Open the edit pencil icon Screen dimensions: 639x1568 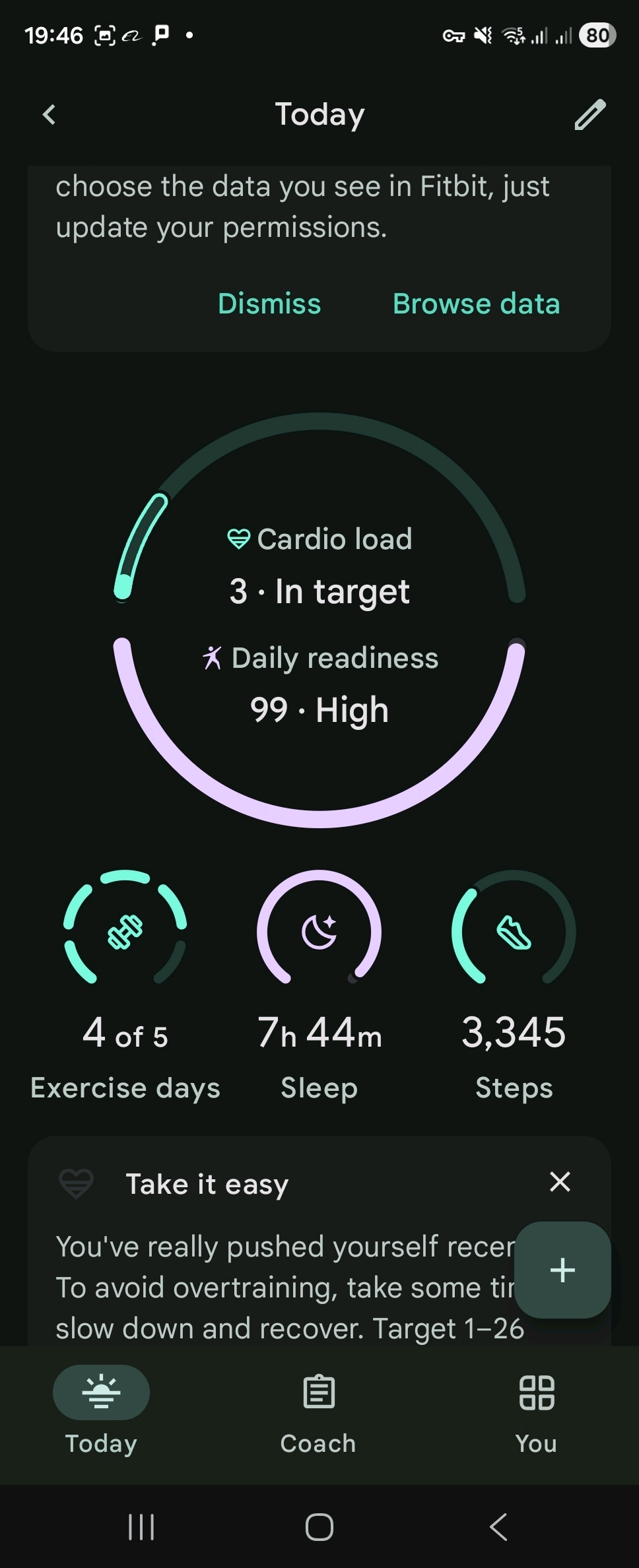click(589, 115)
